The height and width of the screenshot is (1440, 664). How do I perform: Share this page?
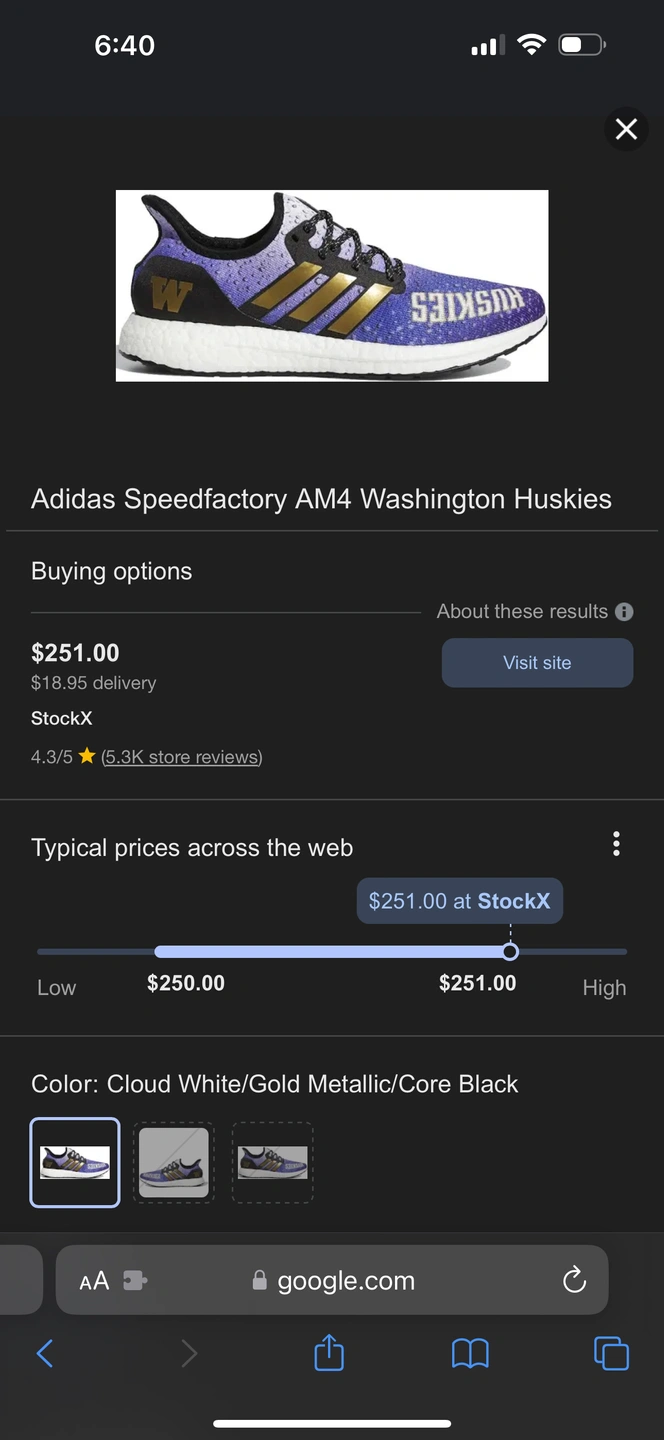(x=329, y=1353)
